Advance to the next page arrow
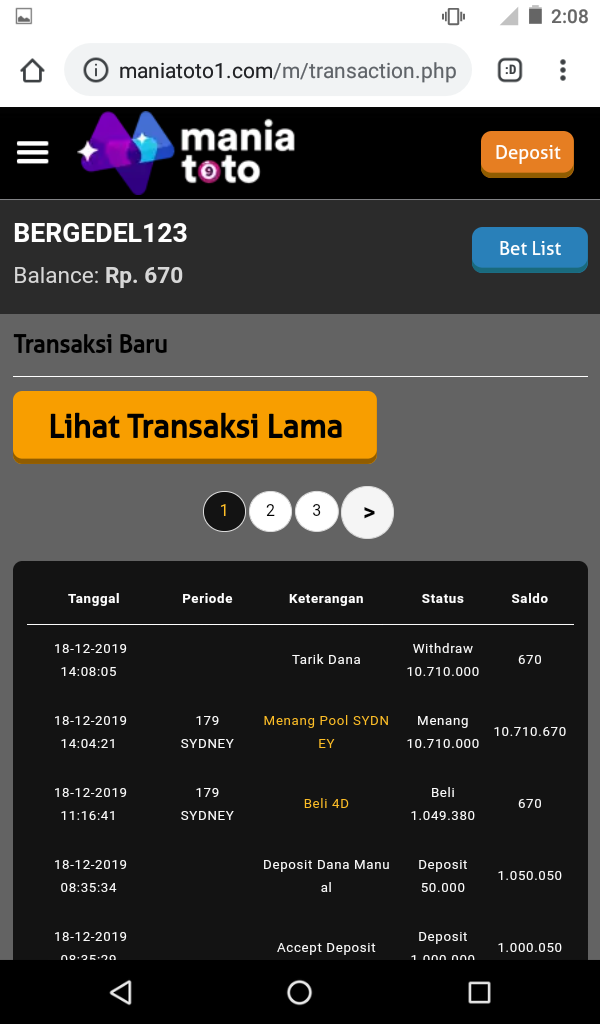Viewport: 600px width, 1024px height. [x=368, y=512]
